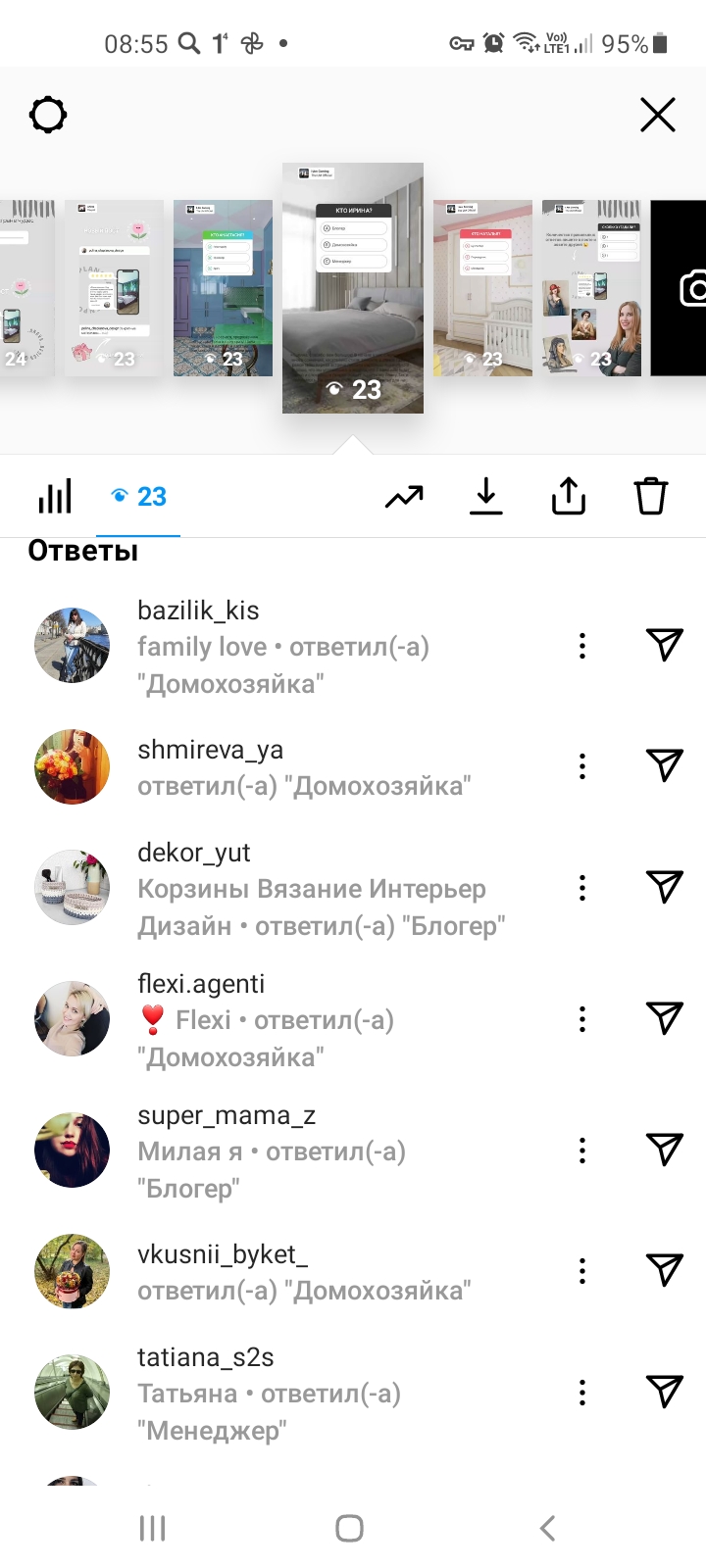Open the camera tile in story strip
This screenshot has width=706, height=1568.
click(x=679, y=288)
